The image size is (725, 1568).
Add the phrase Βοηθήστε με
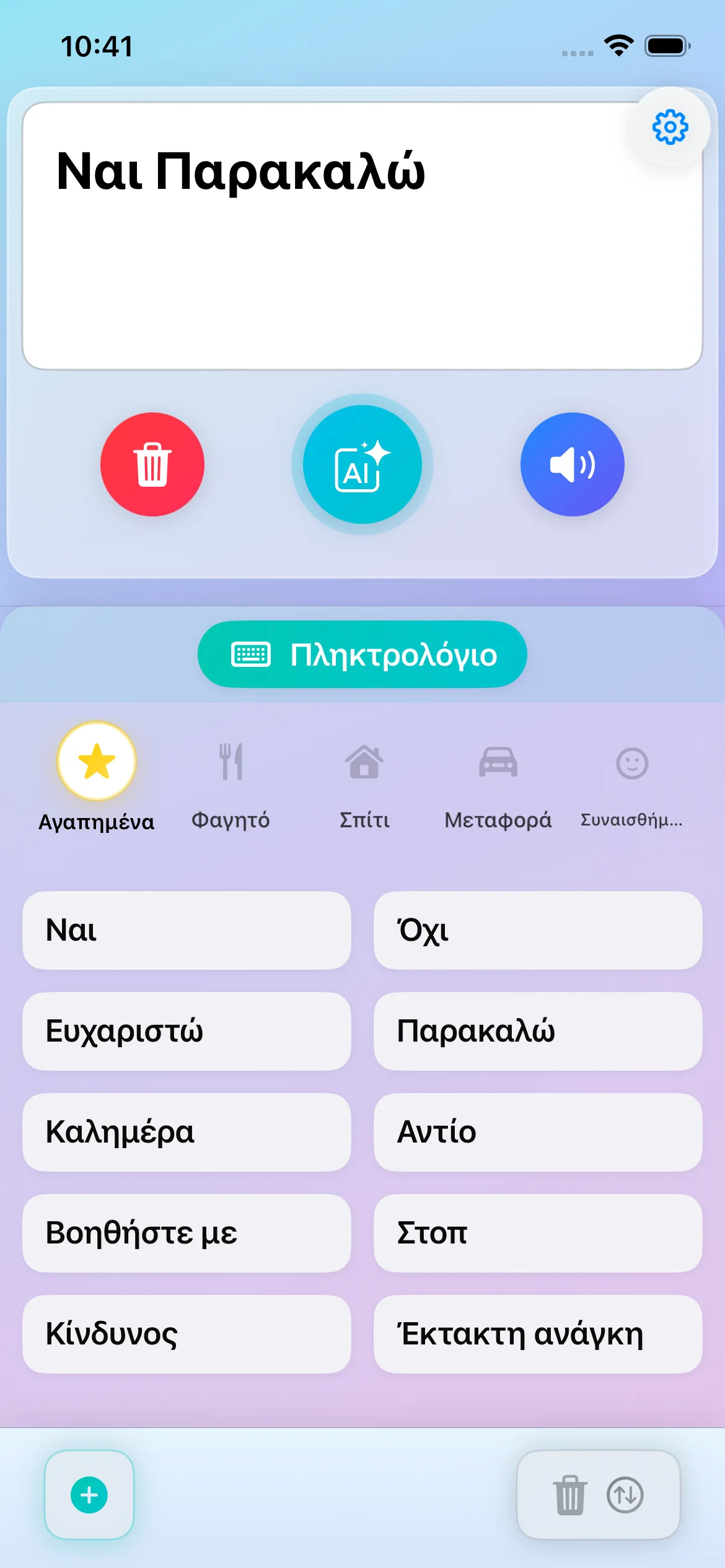pyautogui.click(x=187, y=1233)
